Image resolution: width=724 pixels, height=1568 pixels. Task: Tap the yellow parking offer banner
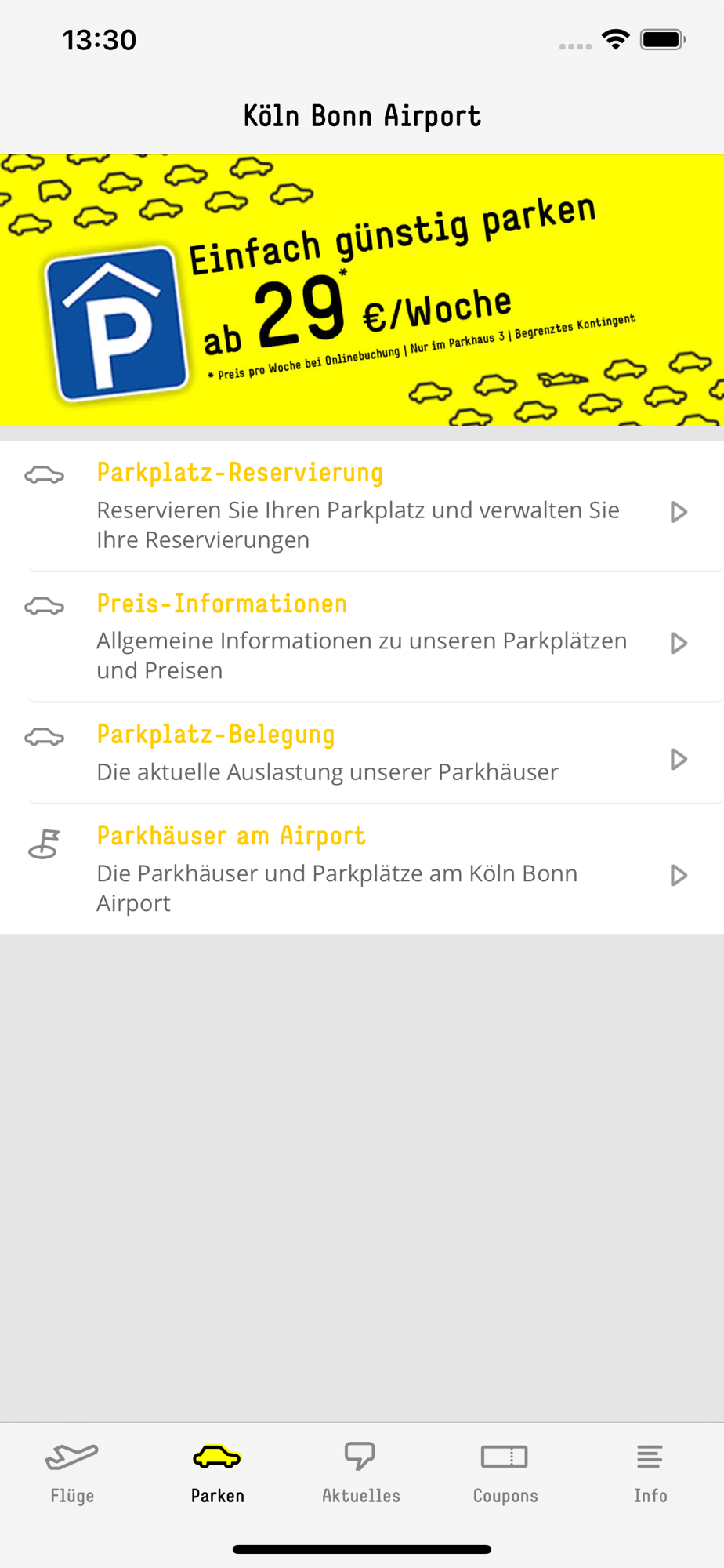360,290
